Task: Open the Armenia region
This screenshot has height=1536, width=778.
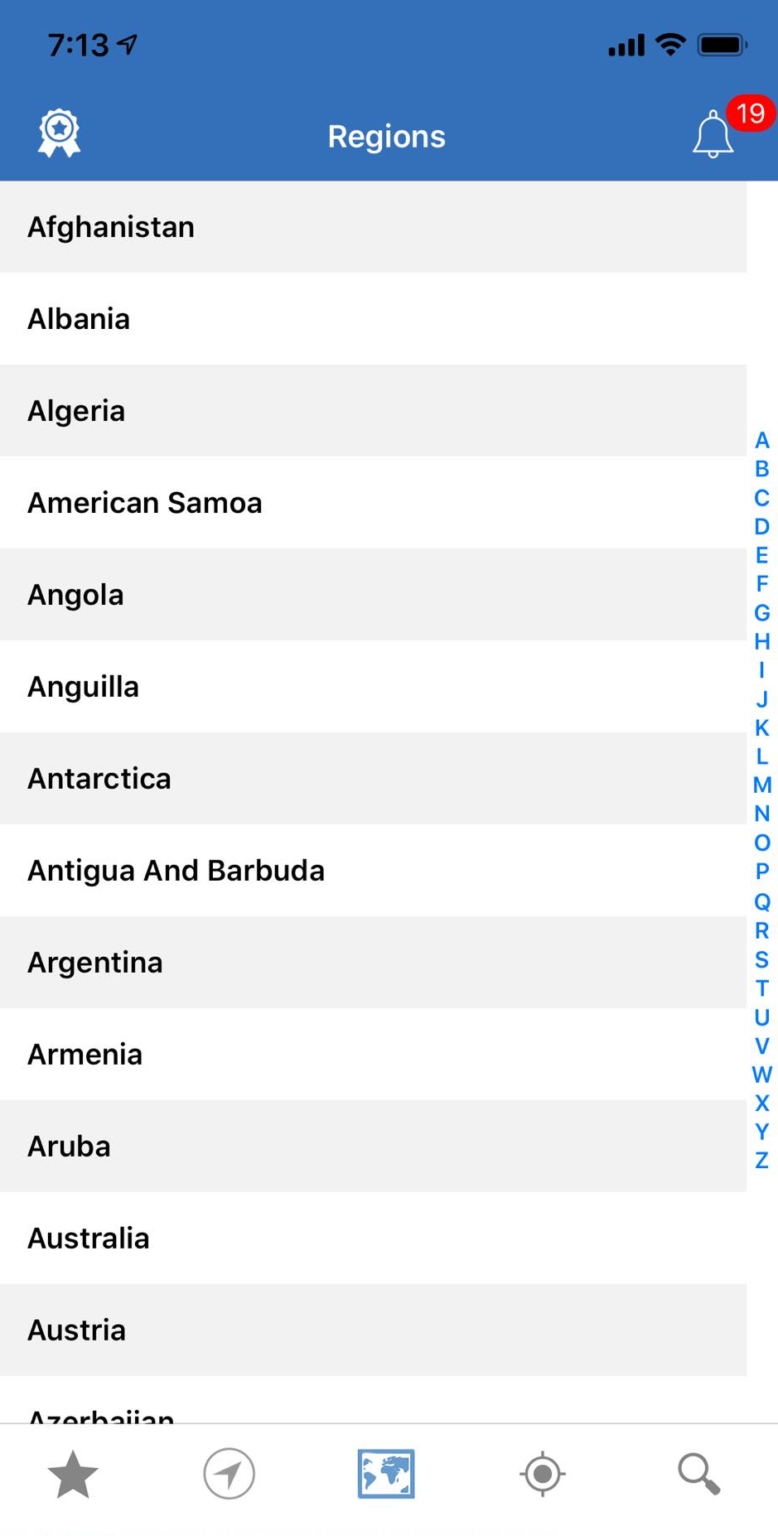Action: click(x=372, y=1055)
